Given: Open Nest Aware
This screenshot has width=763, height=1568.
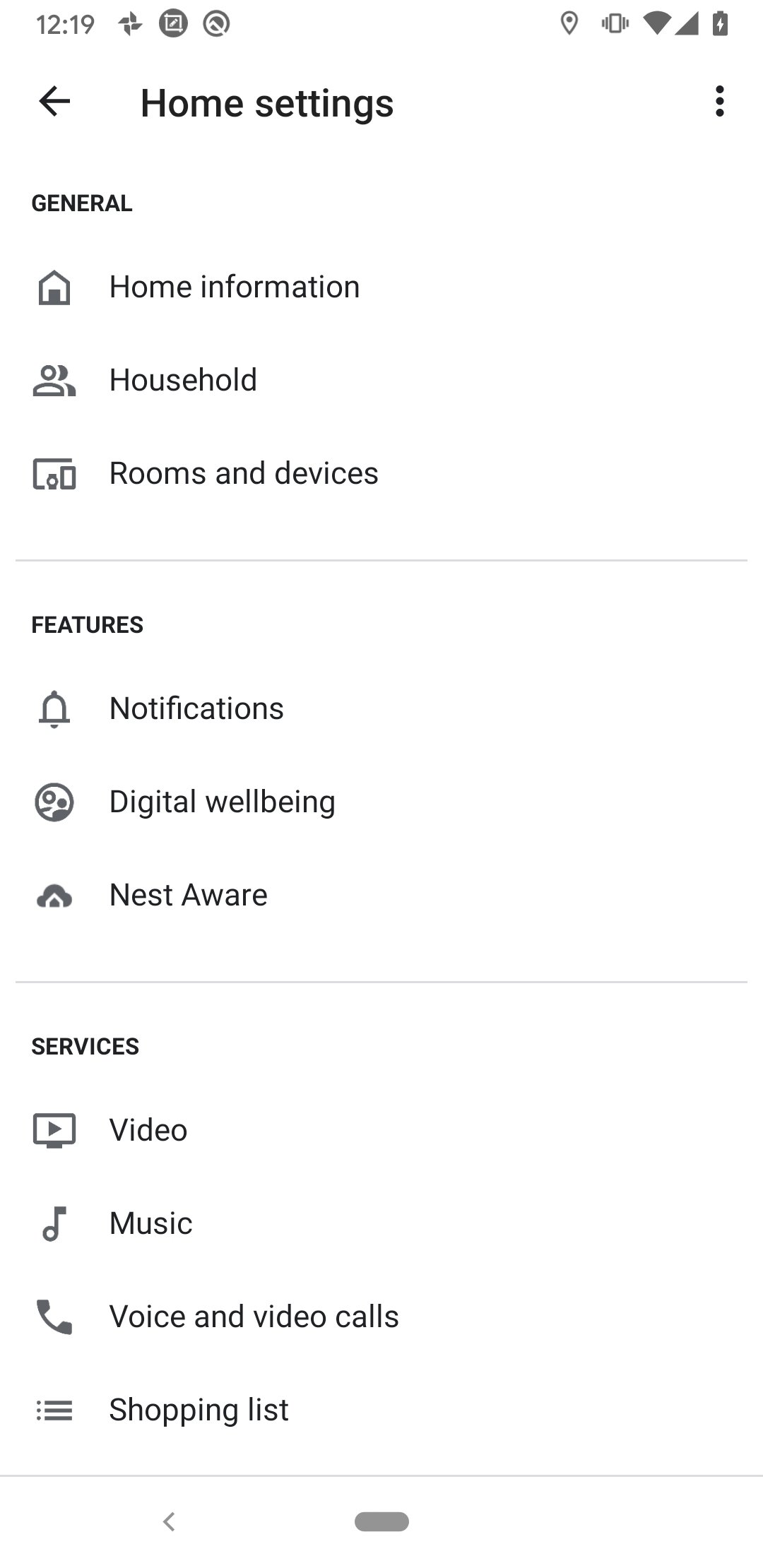Looking at the screenshot, I should (x=381, y=895).
